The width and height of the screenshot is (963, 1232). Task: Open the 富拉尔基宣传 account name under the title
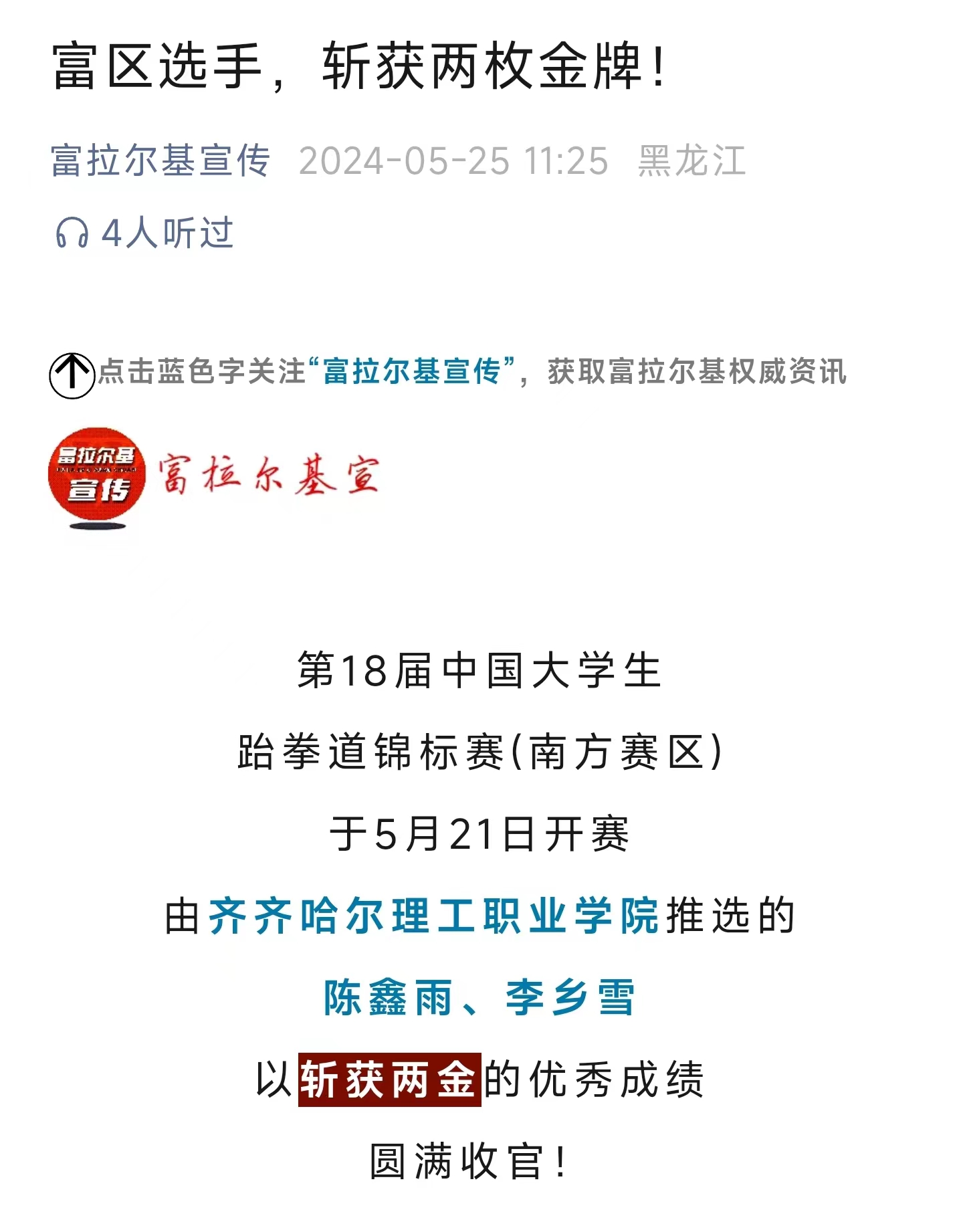pyautogui.click(x=160, y=161)
